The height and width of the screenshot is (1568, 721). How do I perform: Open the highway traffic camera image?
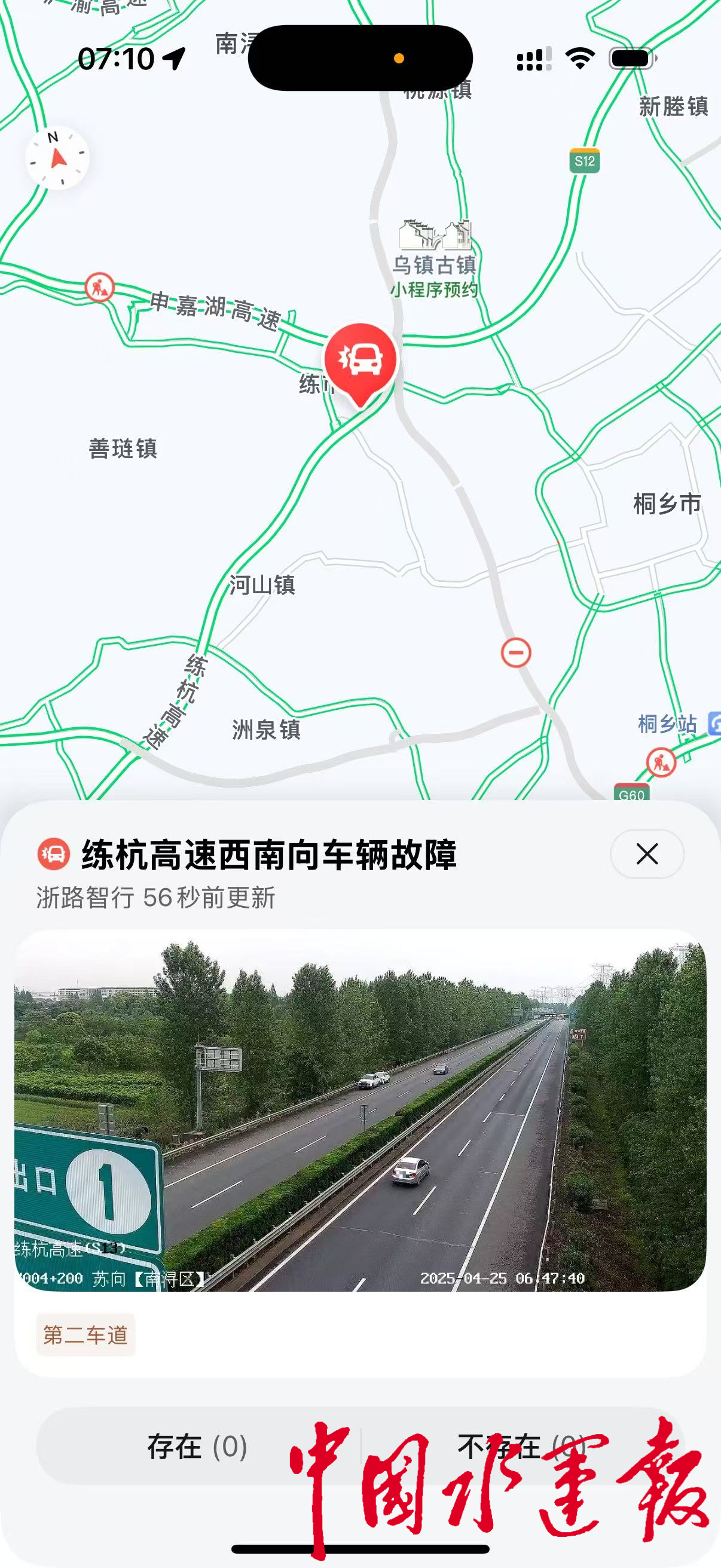pos(360,1111)
